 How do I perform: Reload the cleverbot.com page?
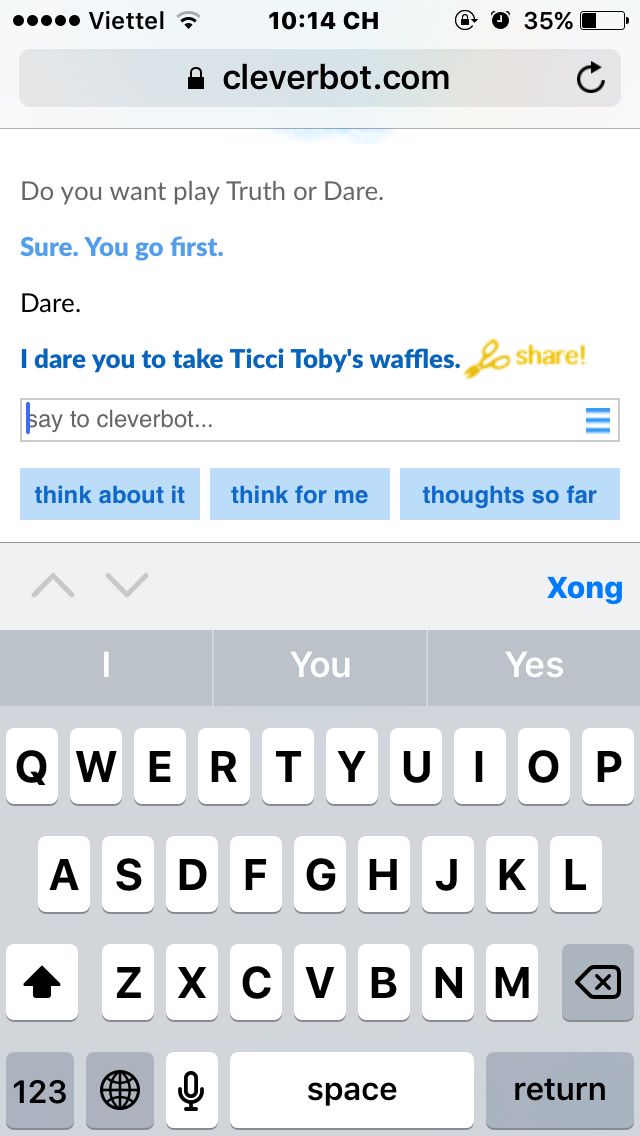coord(591,78)
